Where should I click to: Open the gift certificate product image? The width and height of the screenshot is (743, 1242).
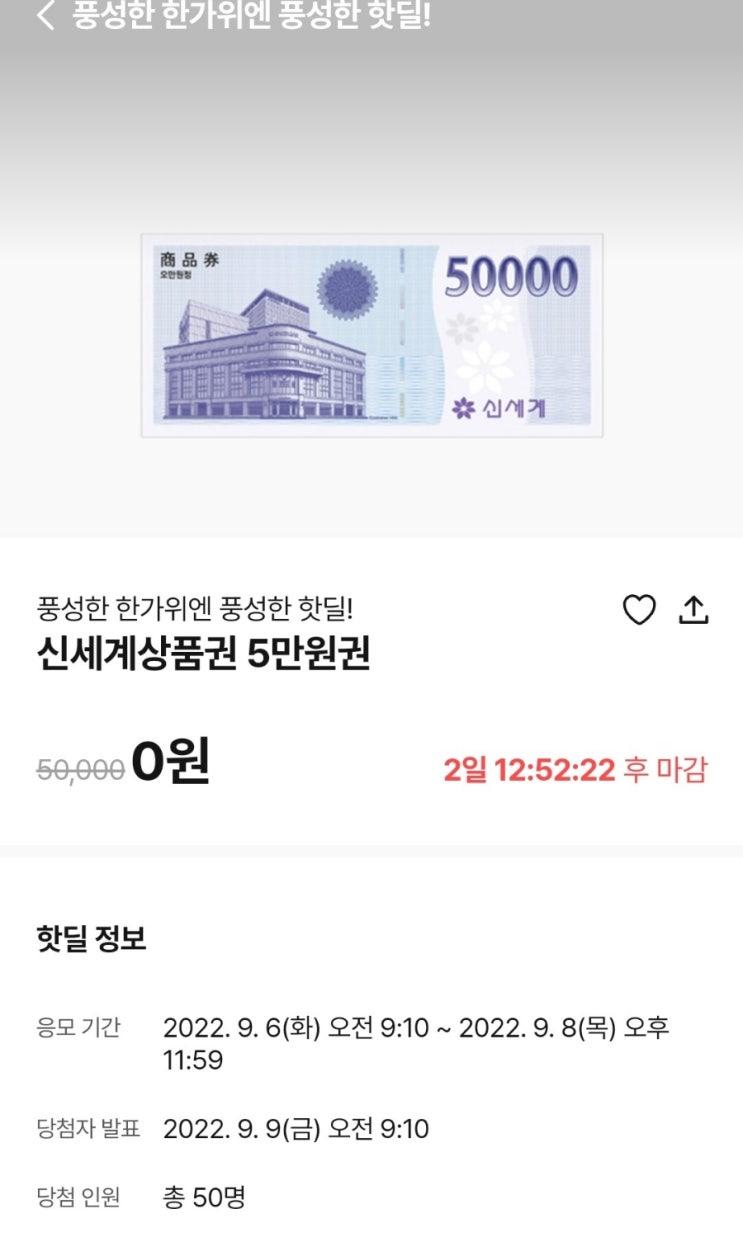click(x=371, y=337)
